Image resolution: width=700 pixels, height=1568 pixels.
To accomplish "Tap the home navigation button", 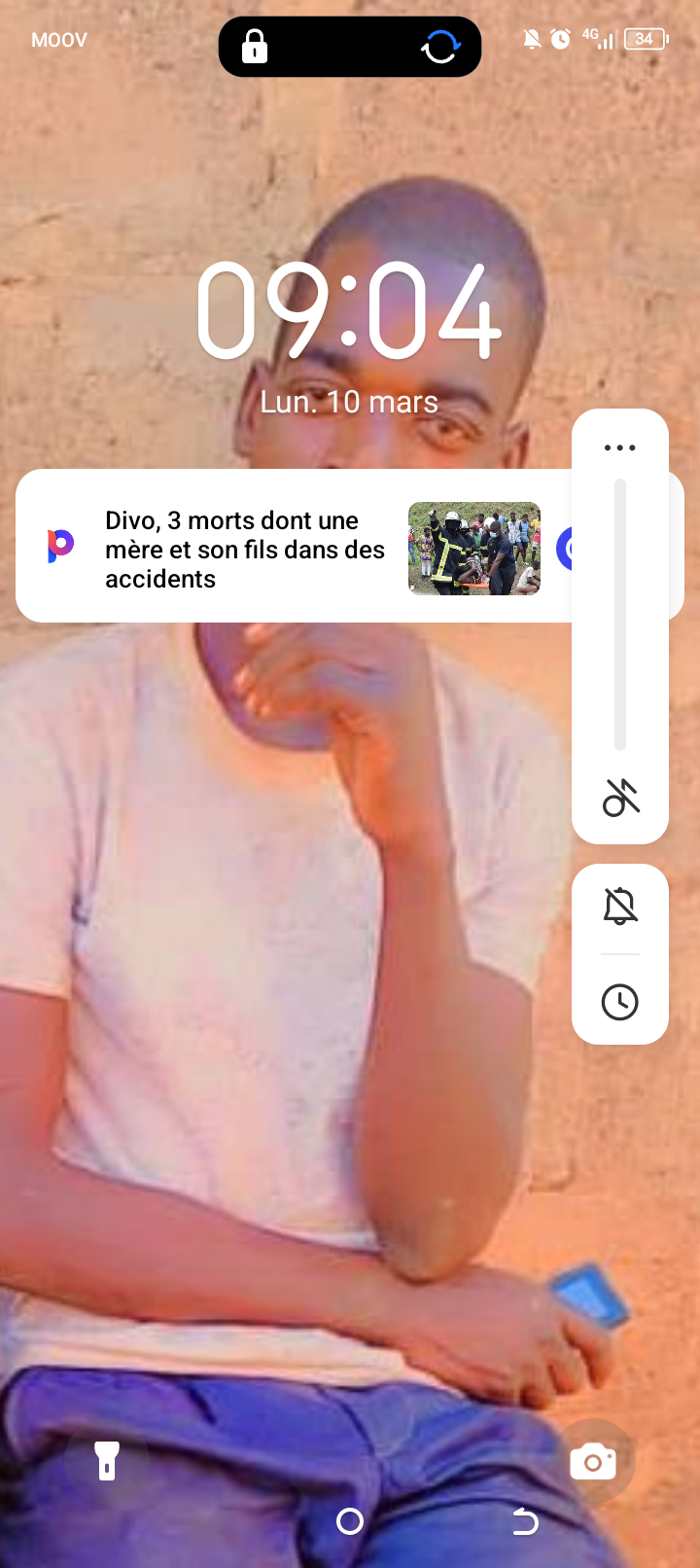I will (350, 1521).
